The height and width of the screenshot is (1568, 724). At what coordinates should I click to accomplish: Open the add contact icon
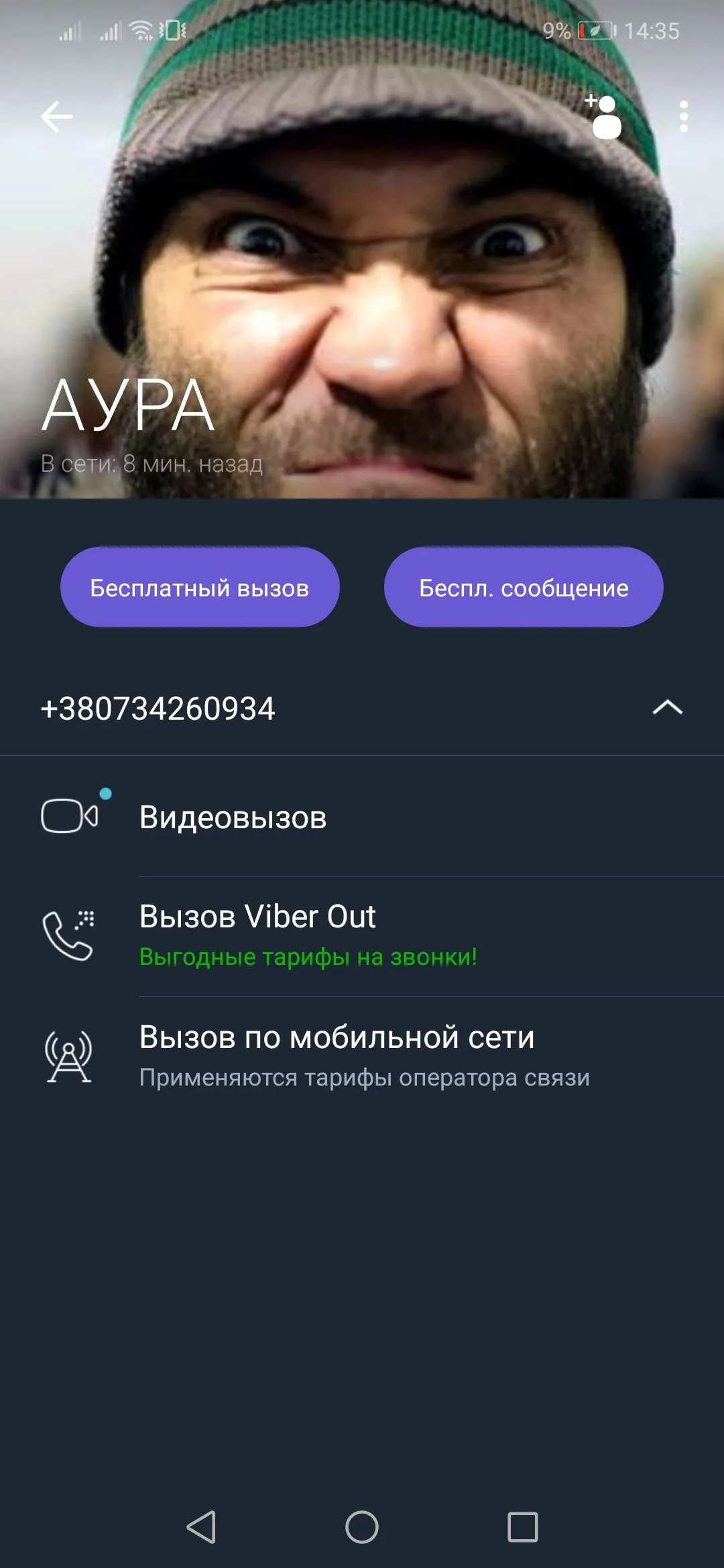coord(605,115)
